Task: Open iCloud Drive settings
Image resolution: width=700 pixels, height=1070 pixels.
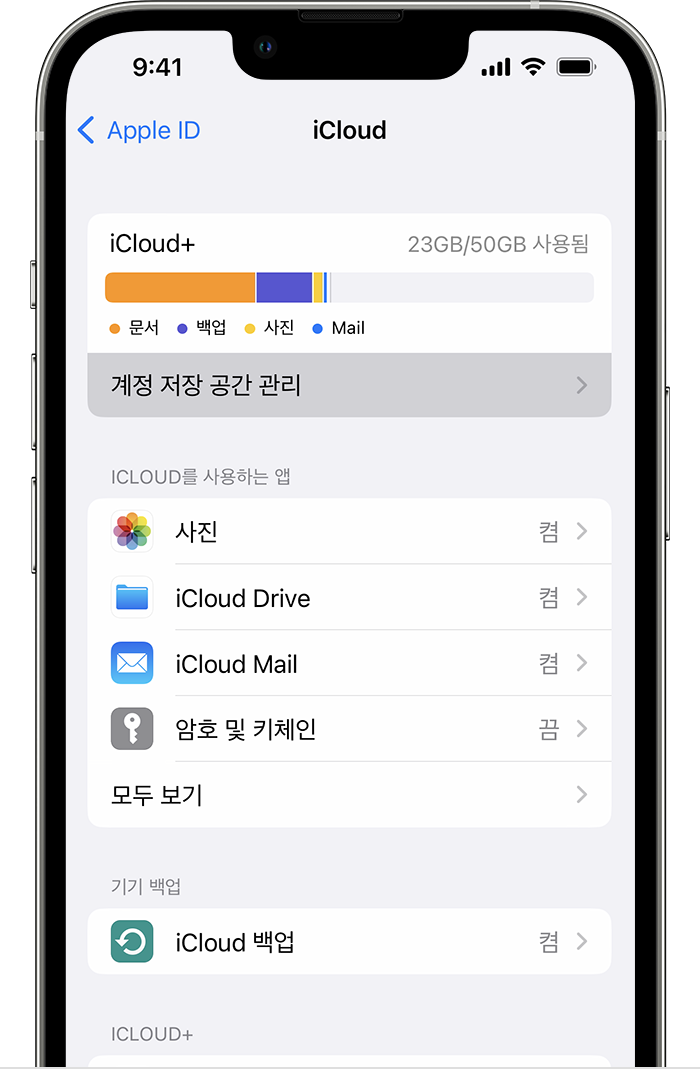Action: coord(348,598)
